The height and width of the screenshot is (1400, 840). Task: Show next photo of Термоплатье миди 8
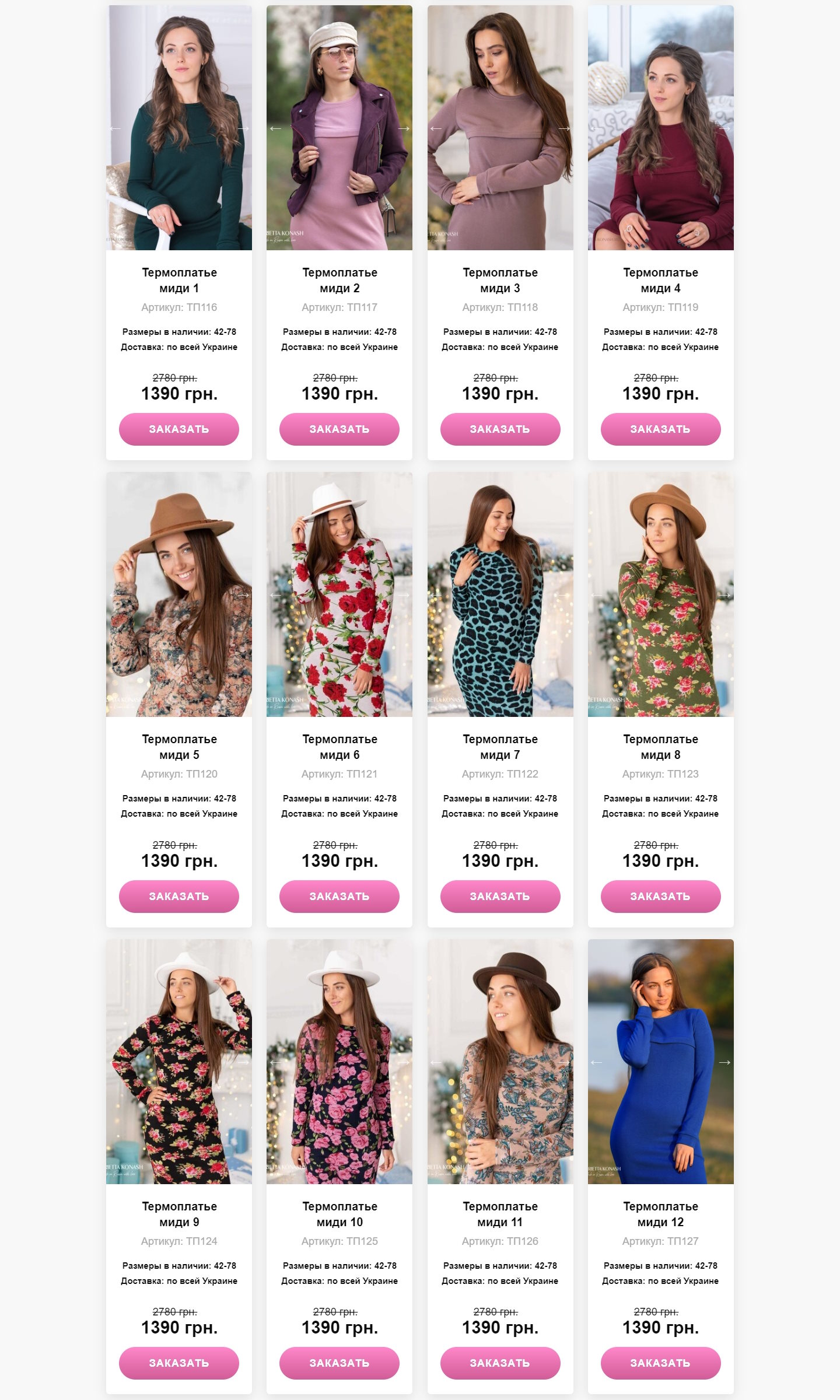pyautogui.click(x=724, y=595)
